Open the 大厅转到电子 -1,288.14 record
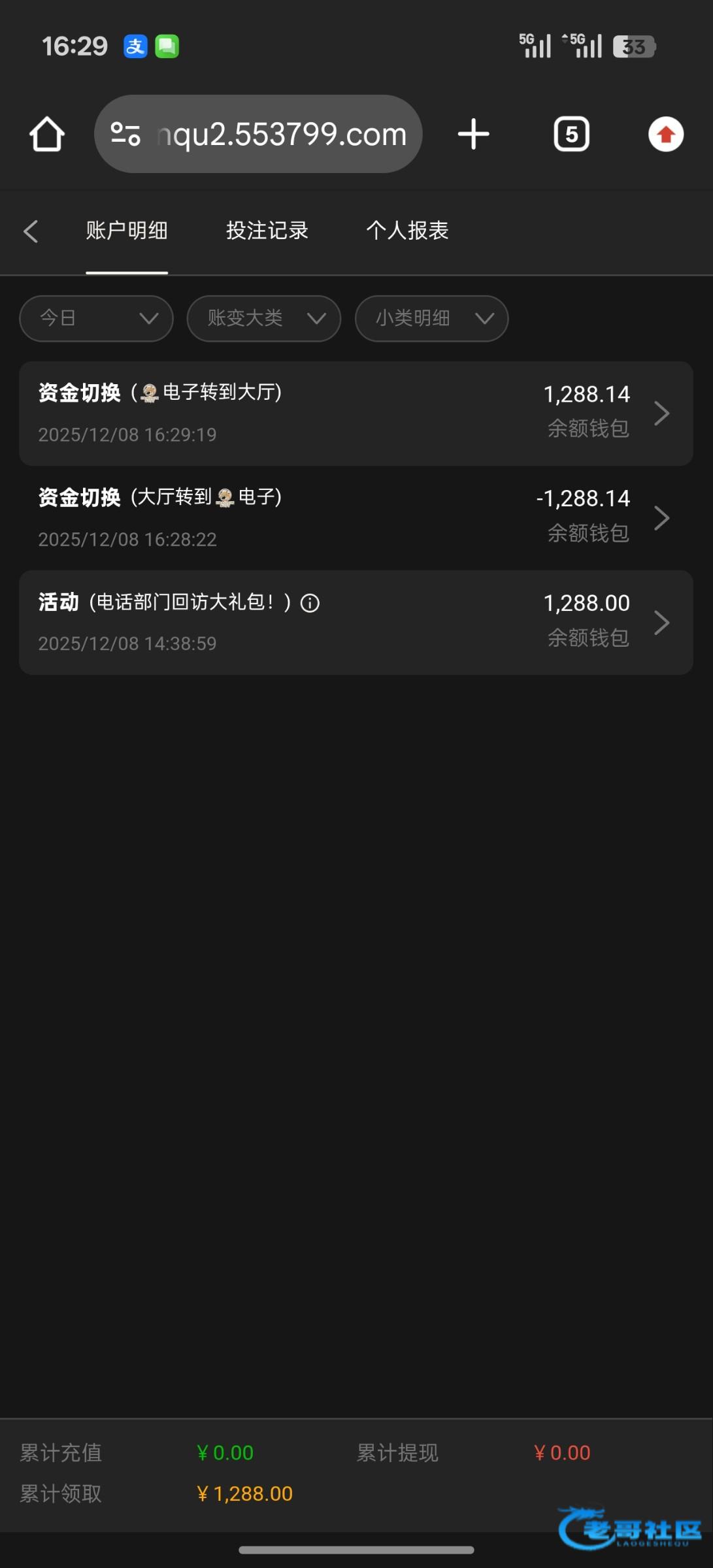 click(x=356, y=518)
